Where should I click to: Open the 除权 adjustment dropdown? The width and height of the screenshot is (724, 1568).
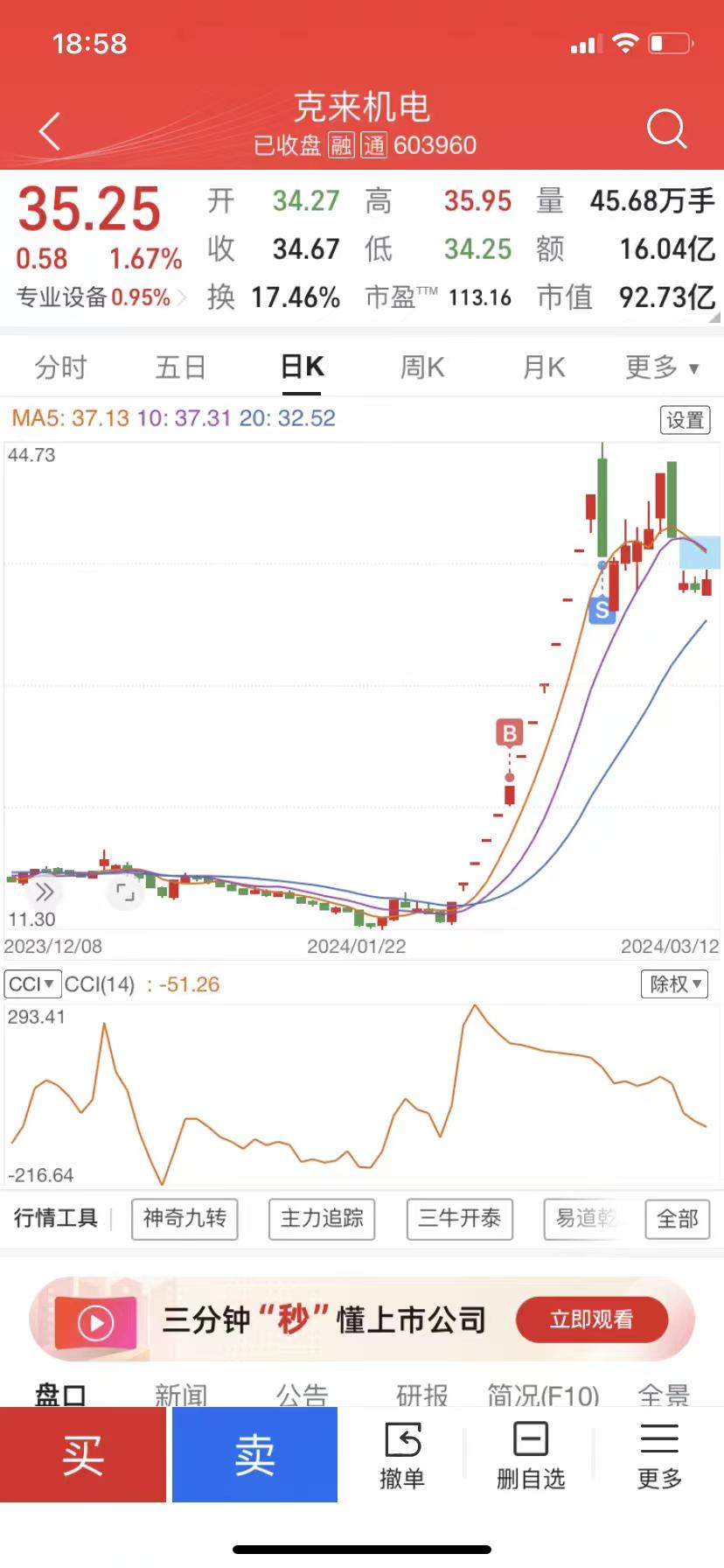tap(672, 983)
